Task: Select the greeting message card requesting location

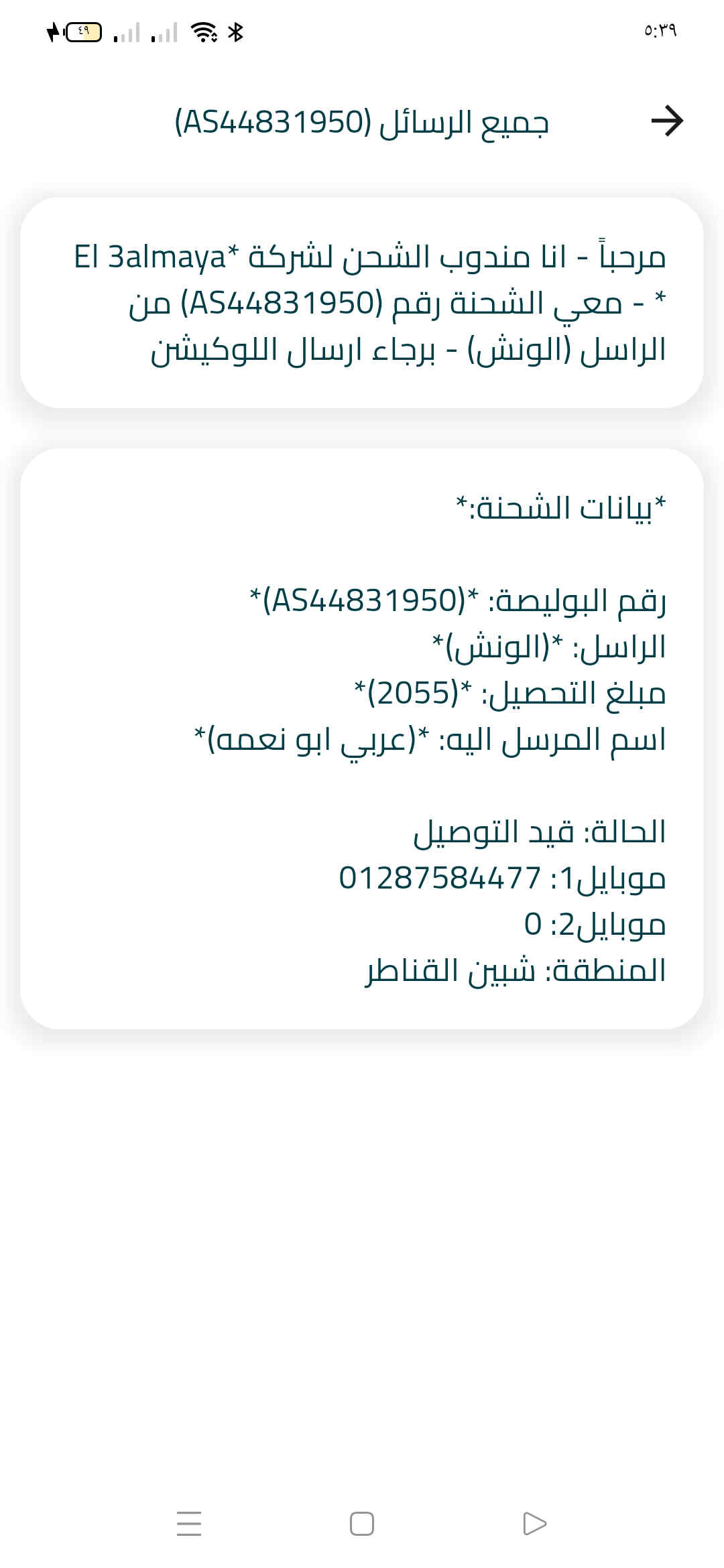Action: (x=362, y=303)
